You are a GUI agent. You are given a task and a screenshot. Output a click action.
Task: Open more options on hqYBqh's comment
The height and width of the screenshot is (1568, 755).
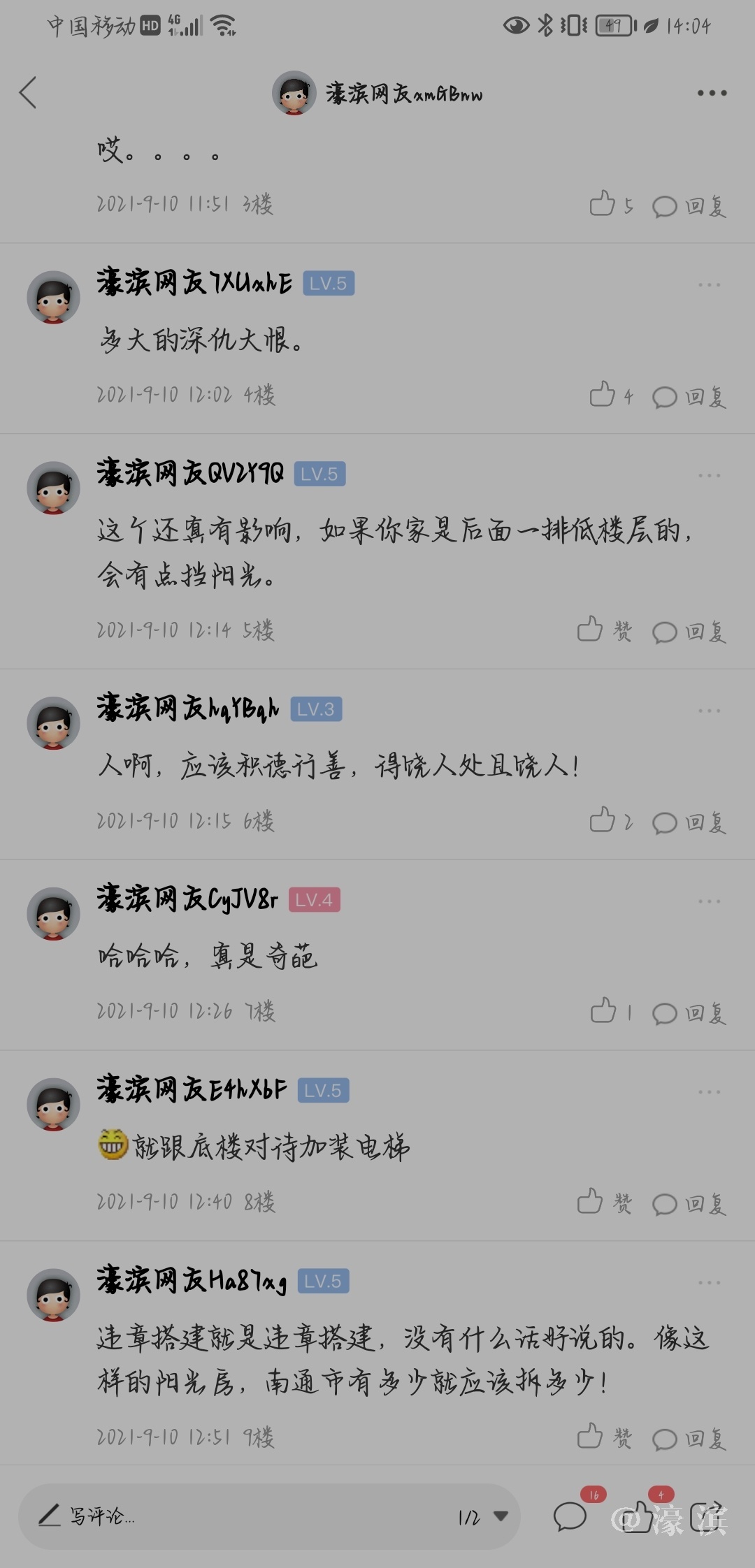(x=709, y=711)
